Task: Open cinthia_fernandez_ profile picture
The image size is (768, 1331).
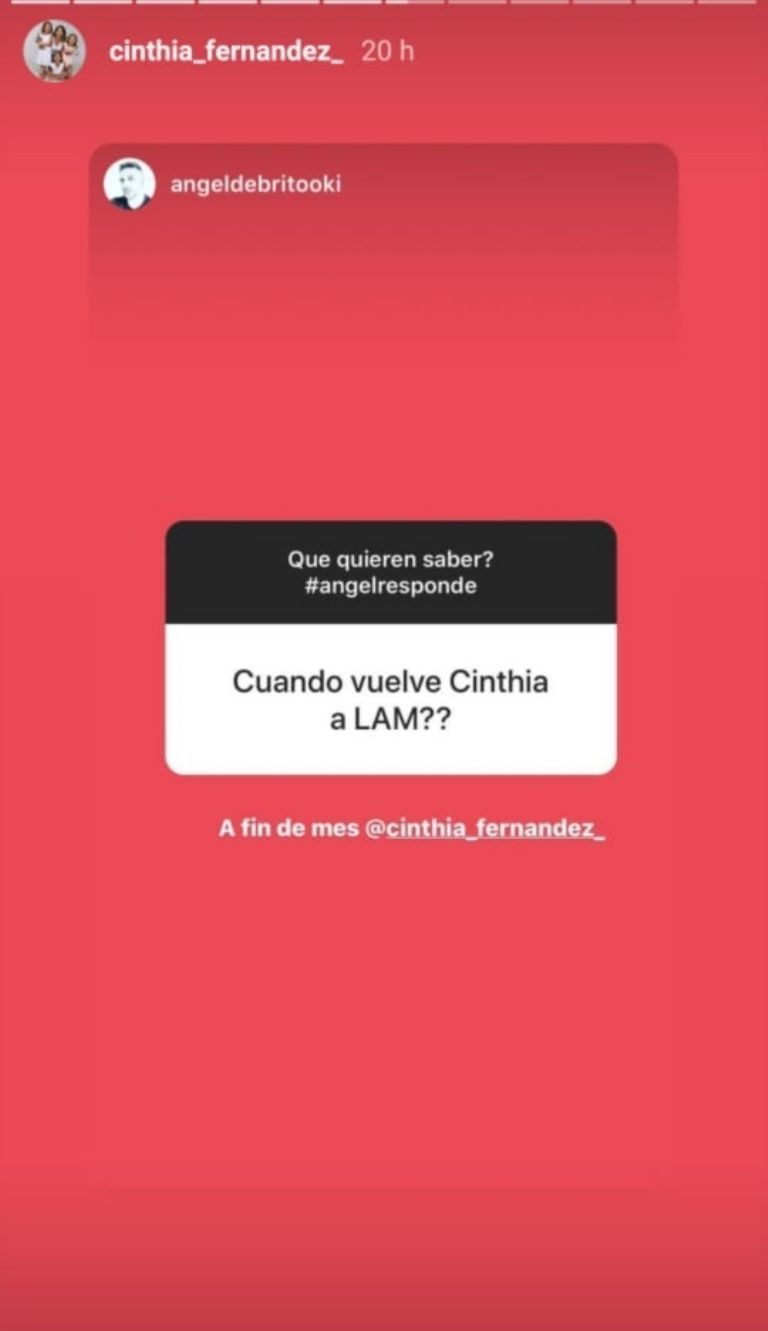Action: (54, 51)
